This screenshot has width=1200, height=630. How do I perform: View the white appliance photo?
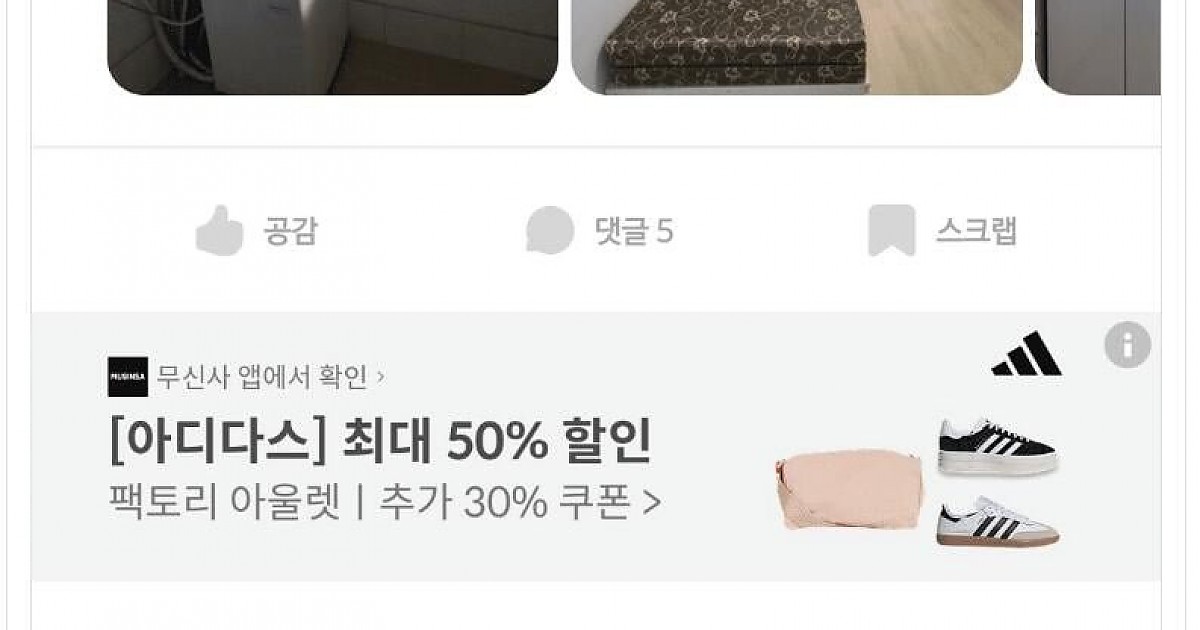click(x=332, y=46)
